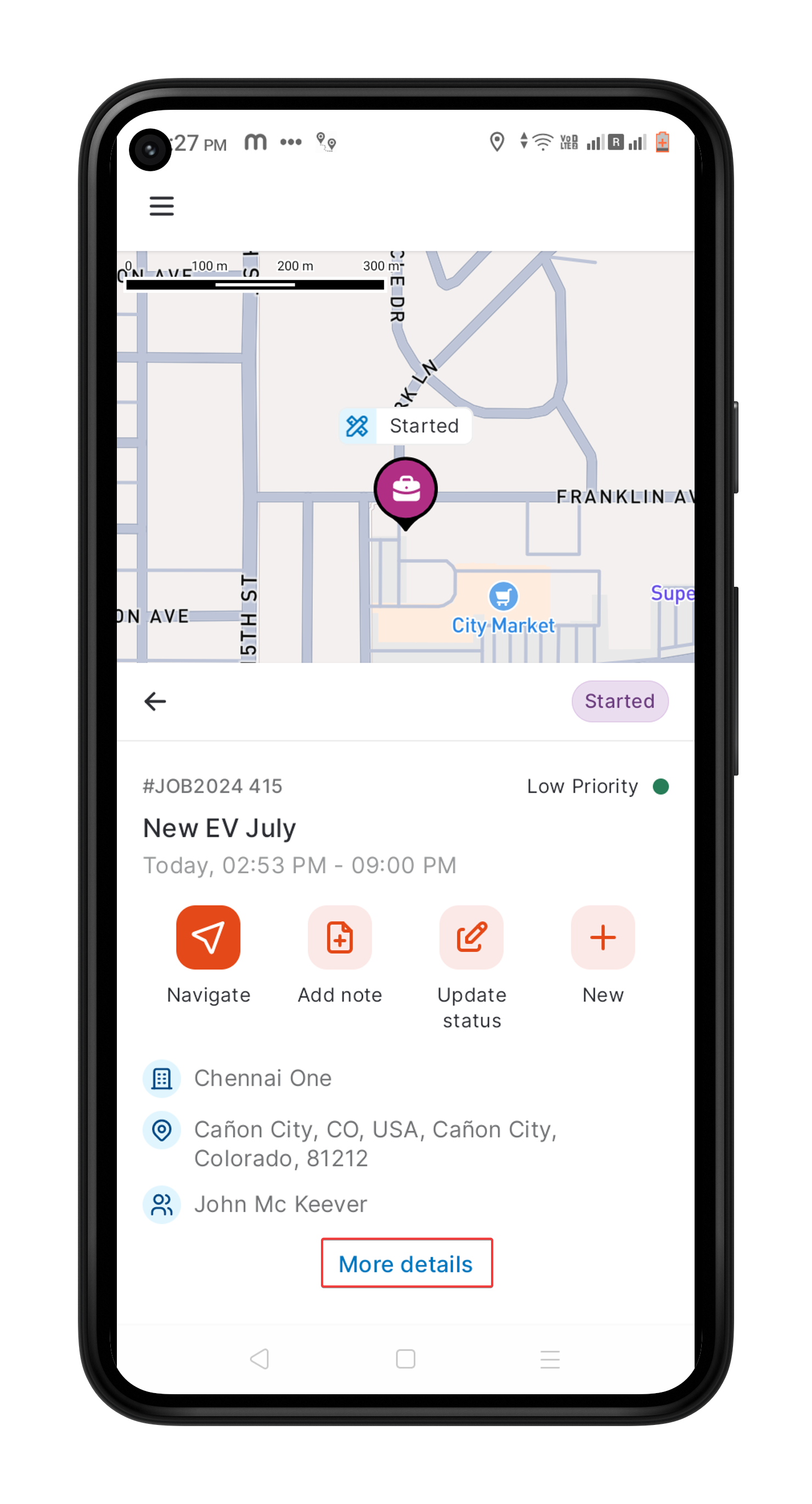Tap the system home button
Viewport: 812px width, 1504px height.
click(x=405, y=1359)
